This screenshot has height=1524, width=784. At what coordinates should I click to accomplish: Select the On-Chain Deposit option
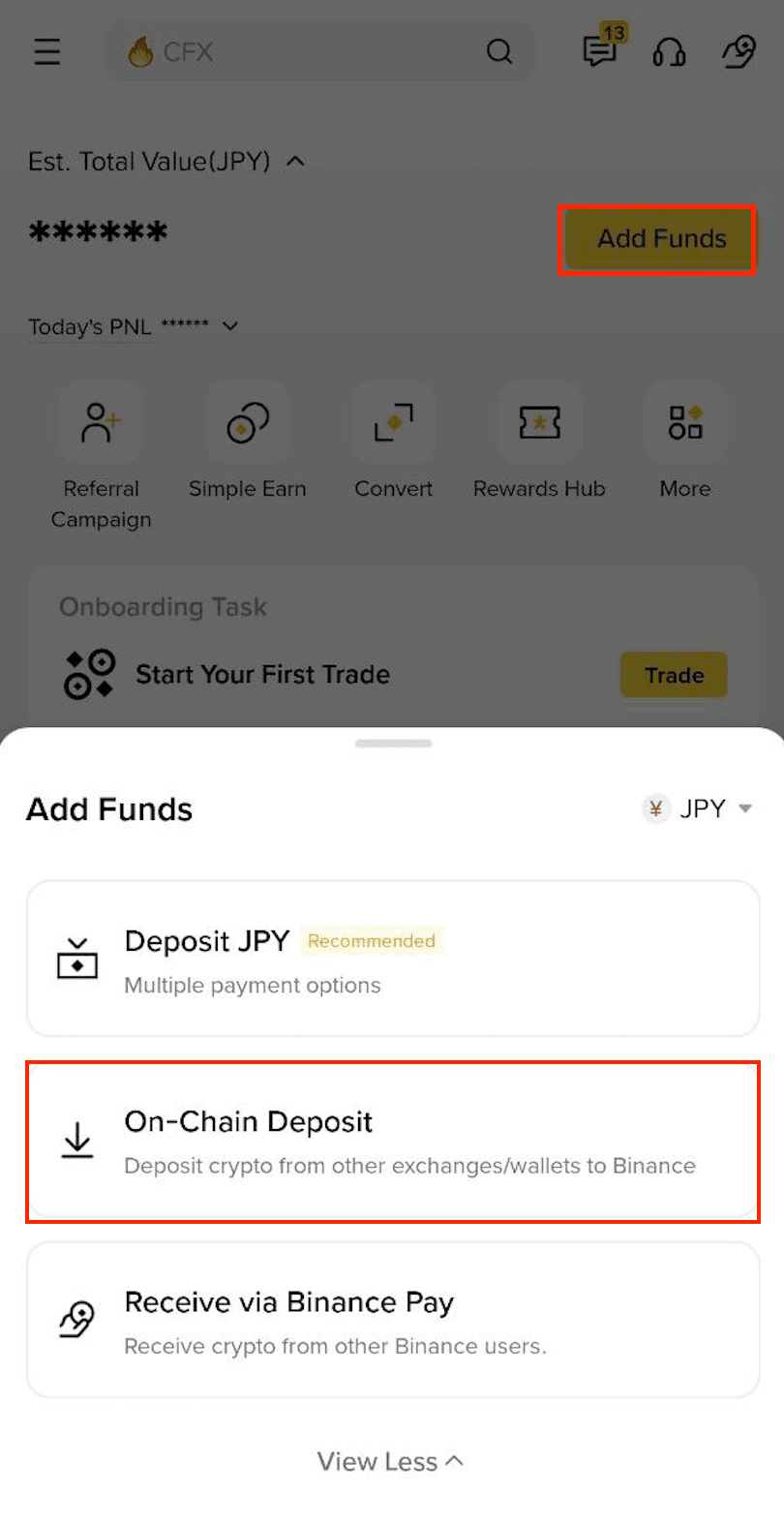coord(393,1142)
